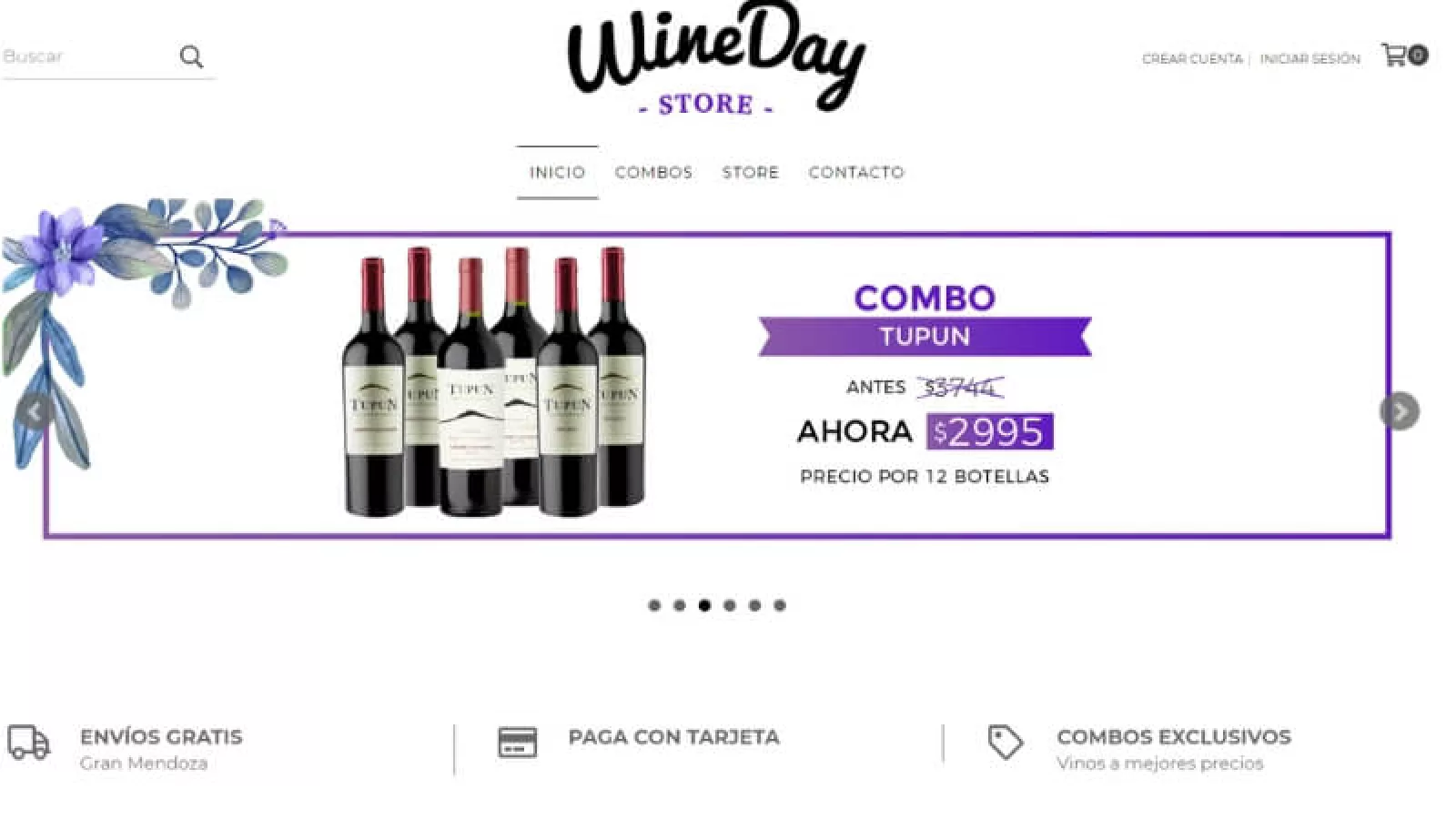Open the Iniciar Sesión link
The height and width of the screenshot is (819, 1456).
click(1309, 58)
